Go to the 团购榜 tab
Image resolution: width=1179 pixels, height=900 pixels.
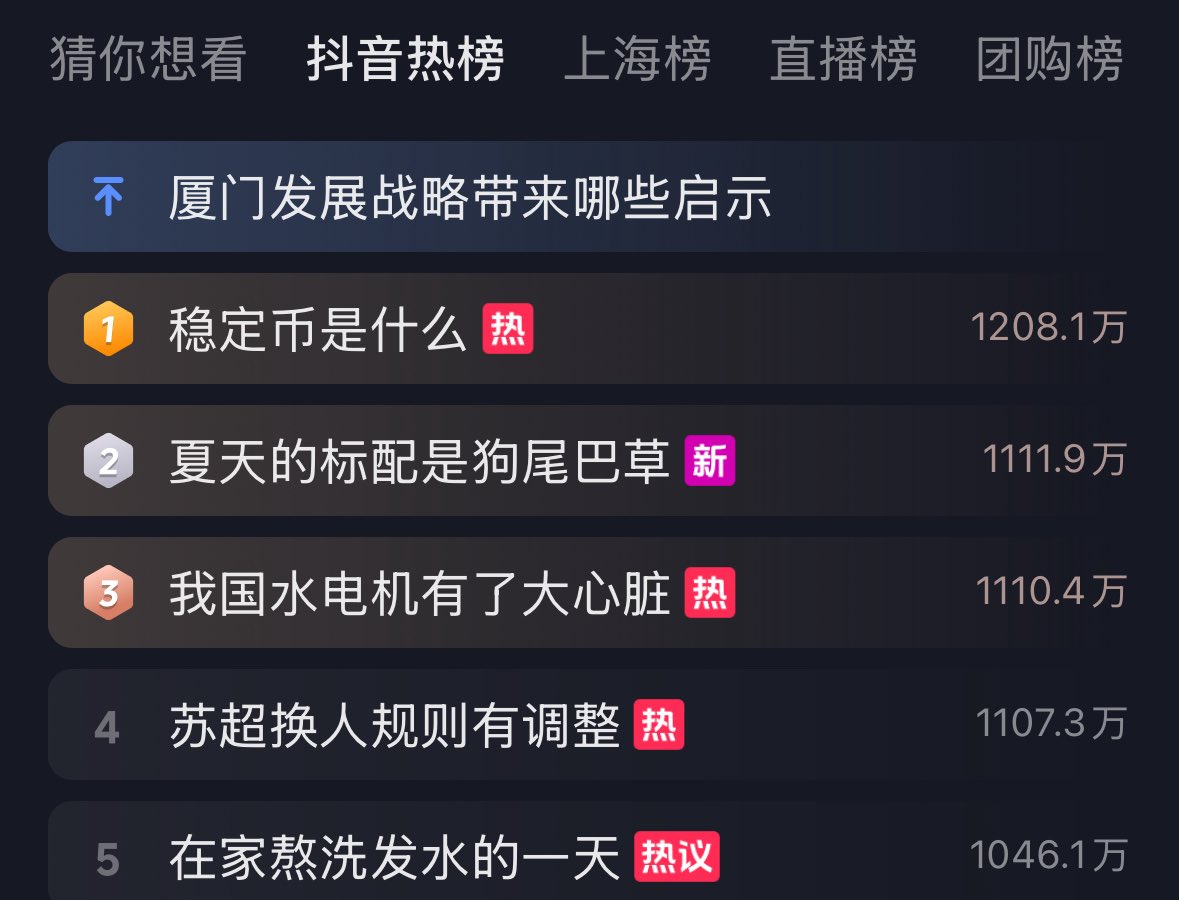[x=1049, y=60]
